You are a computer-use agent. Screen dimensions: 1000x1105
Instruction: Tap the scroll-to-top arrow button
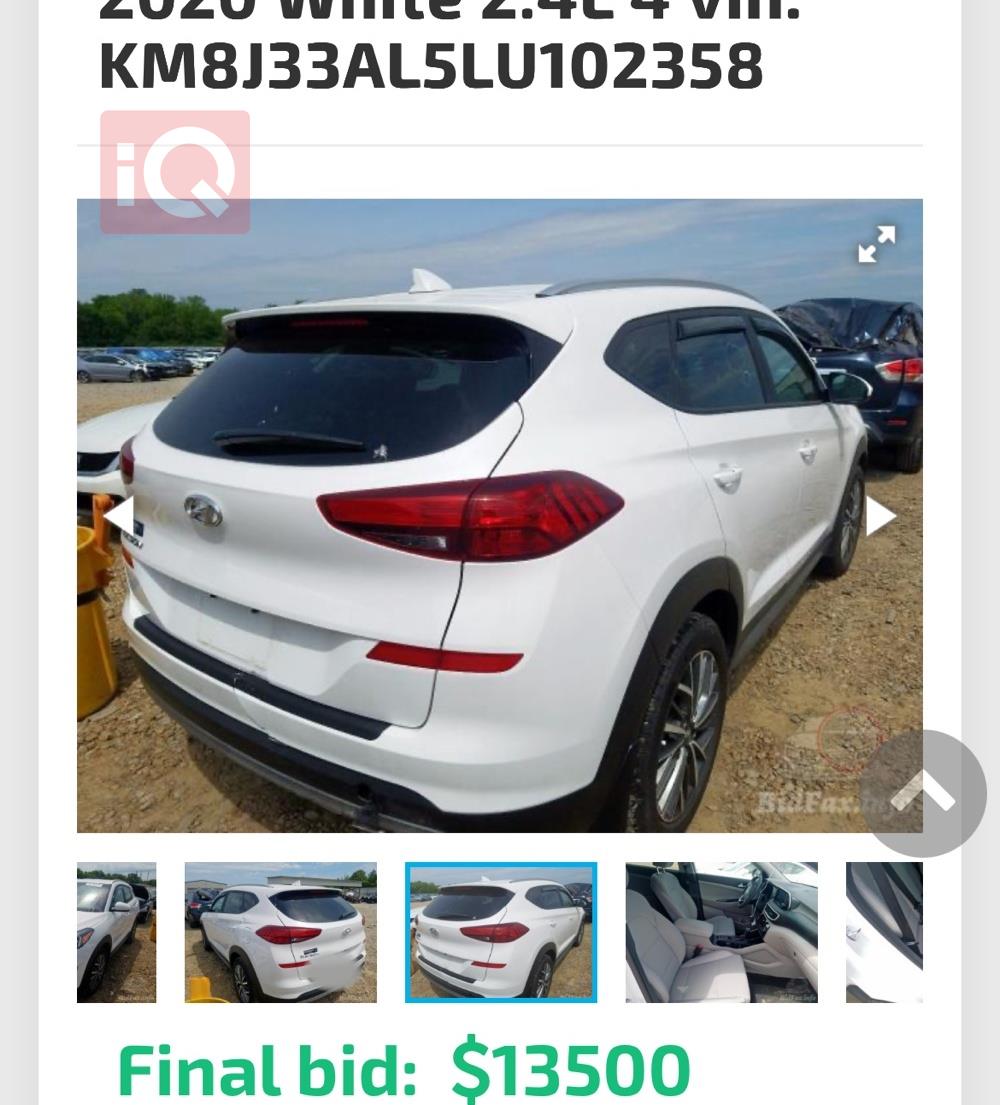pos(922,793)
